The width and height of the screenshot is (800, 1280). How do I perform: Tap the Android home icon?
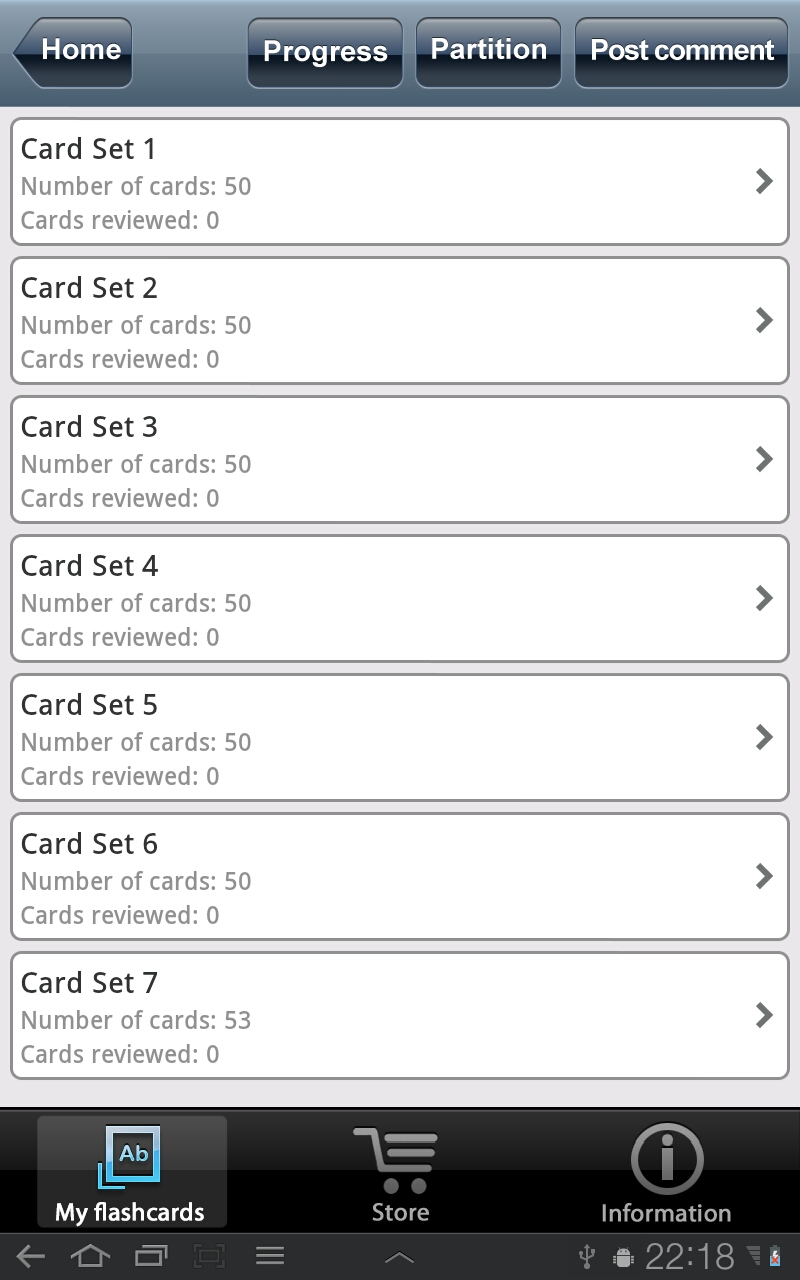pyautogui.click(x=90, y=1255)
